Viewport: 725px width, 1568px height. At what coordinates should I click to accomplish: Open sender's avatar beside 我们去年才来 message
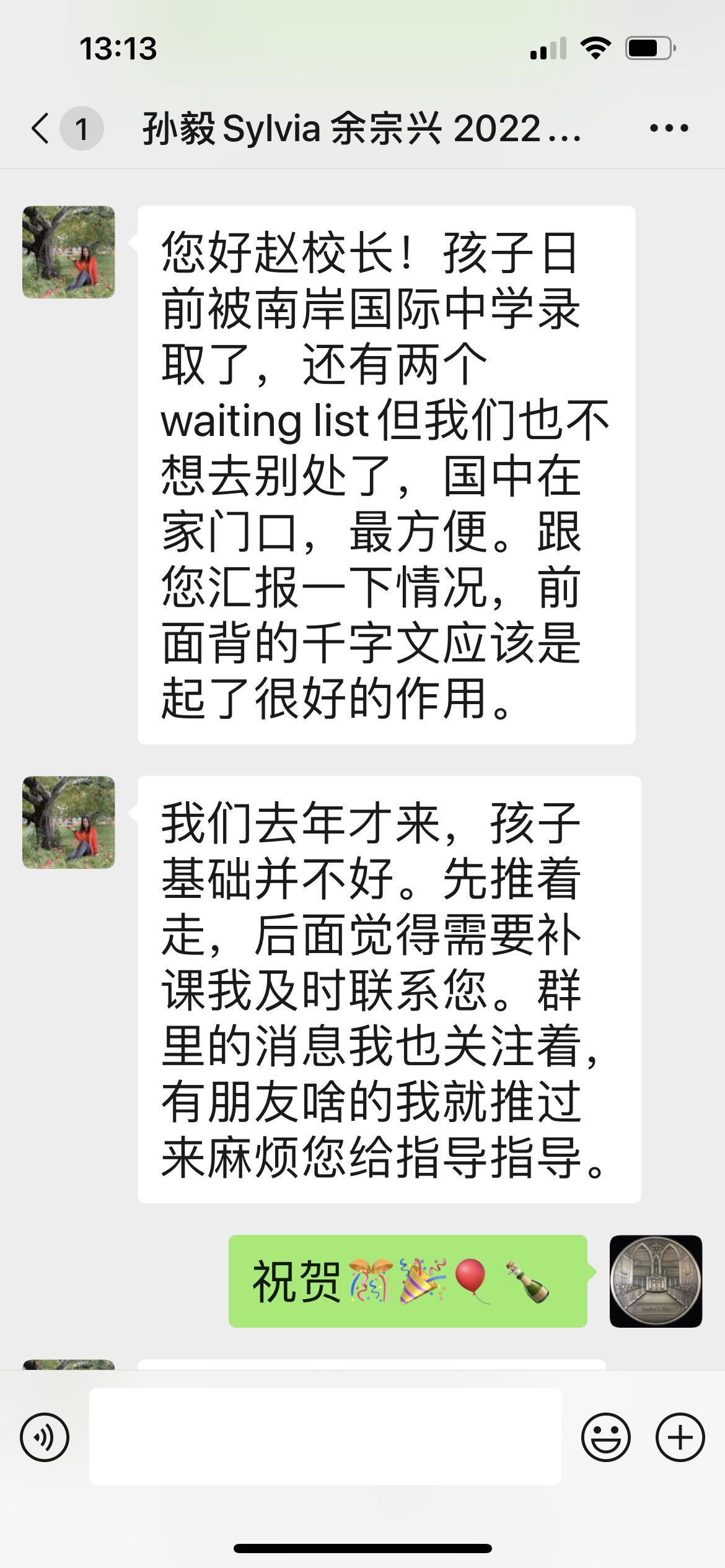point(69,822)
